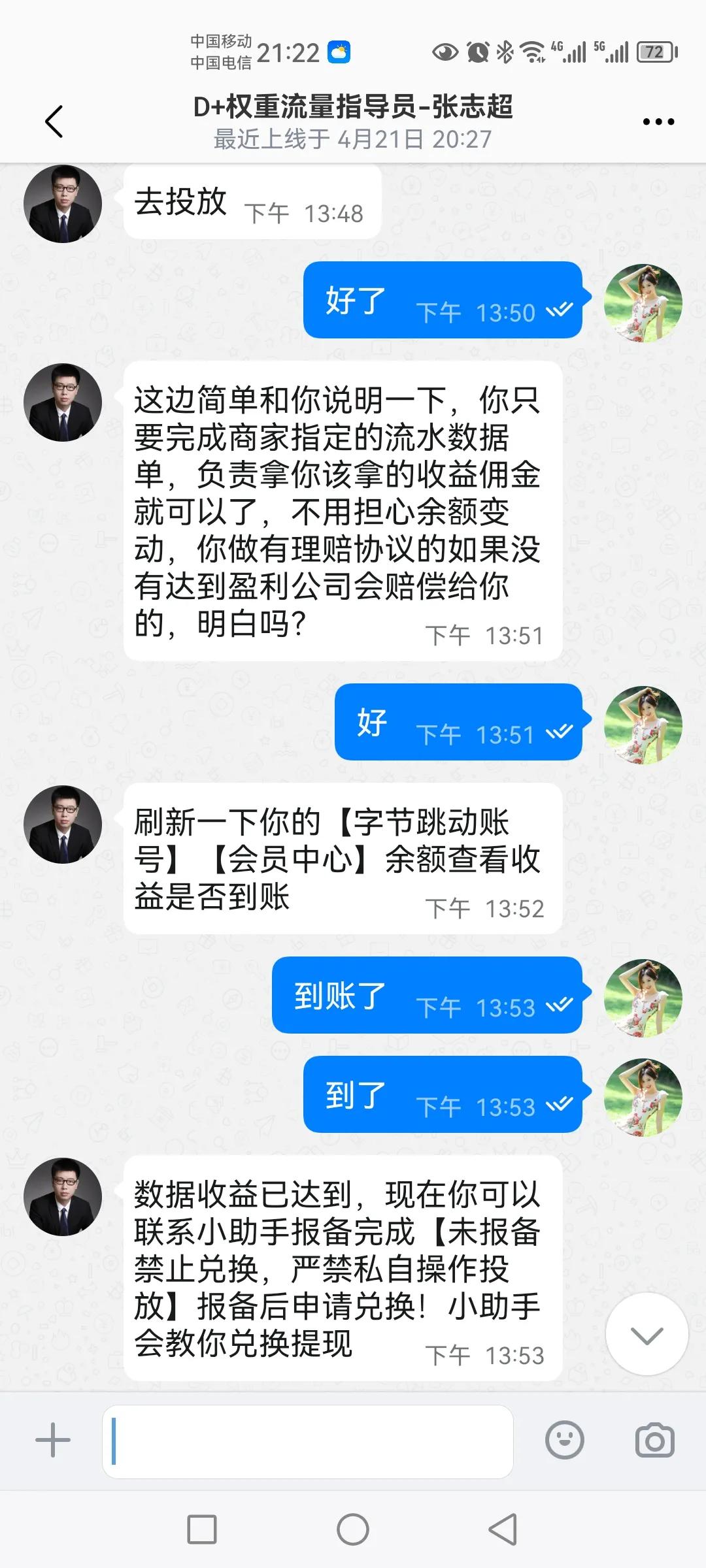Tap the 去投放 message bubble at the top

[x=250, y=203]
